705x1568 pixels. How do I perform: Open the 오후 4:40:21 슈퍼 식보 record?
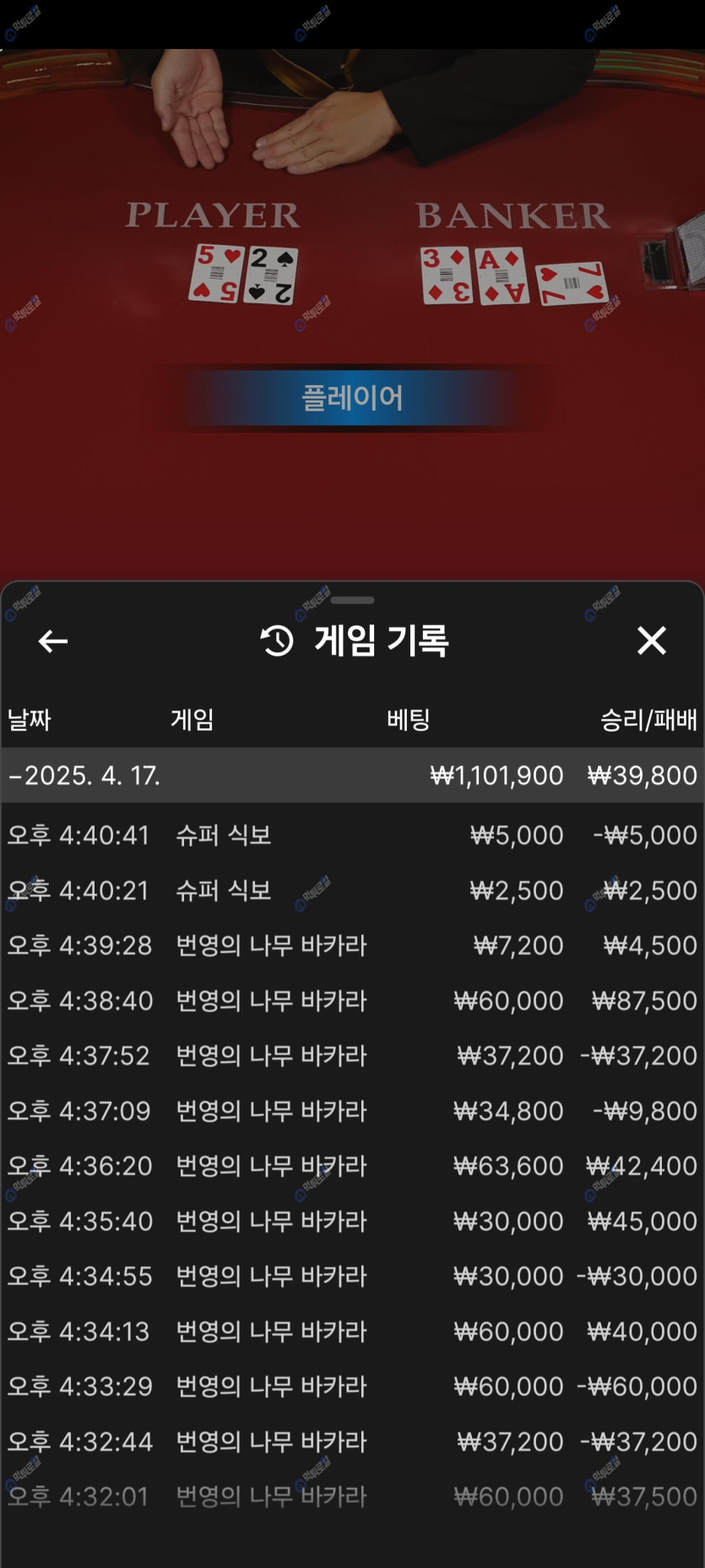pos(352,890)
